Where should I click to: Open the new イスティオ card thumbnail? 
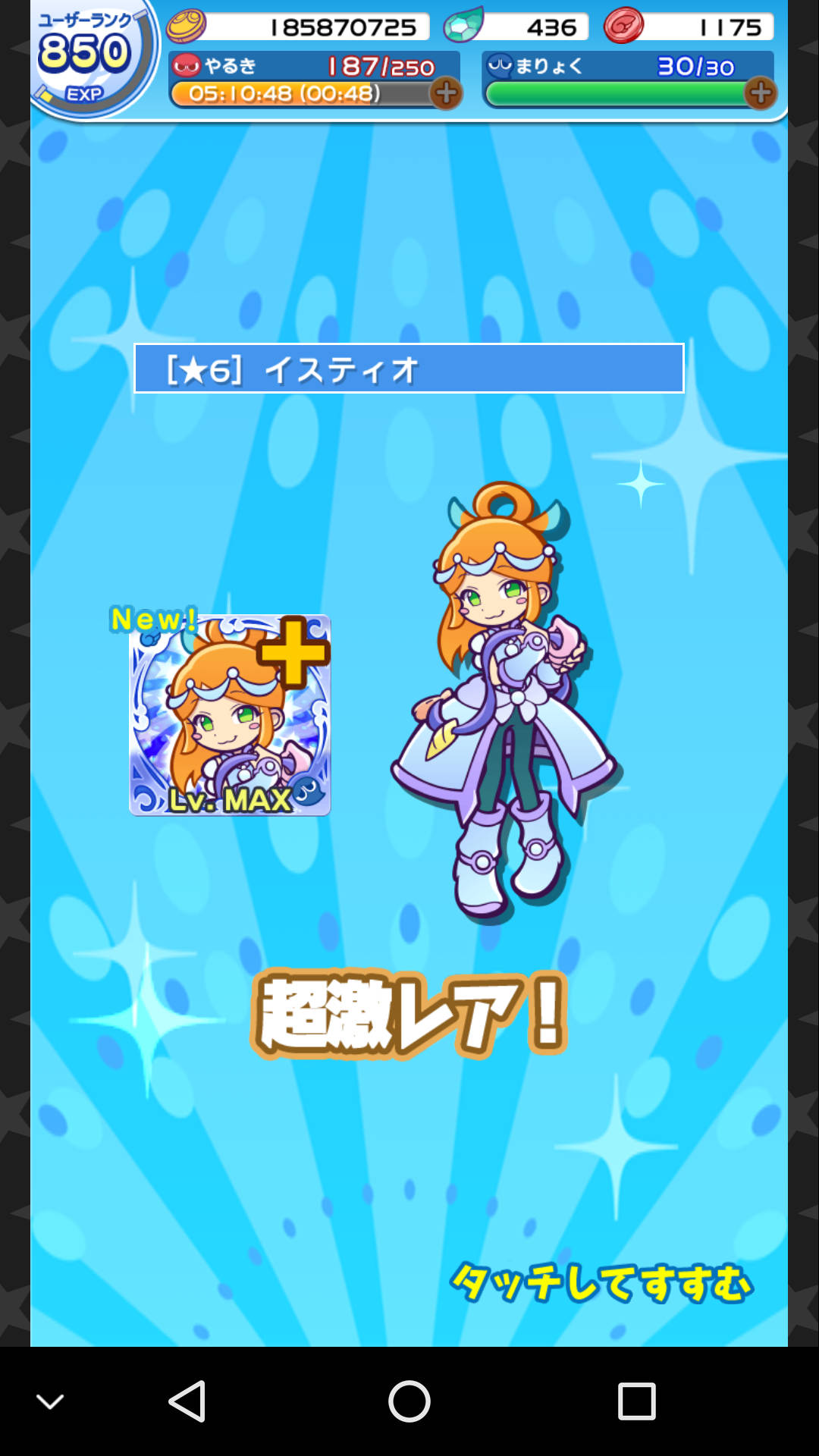[230, 715]
